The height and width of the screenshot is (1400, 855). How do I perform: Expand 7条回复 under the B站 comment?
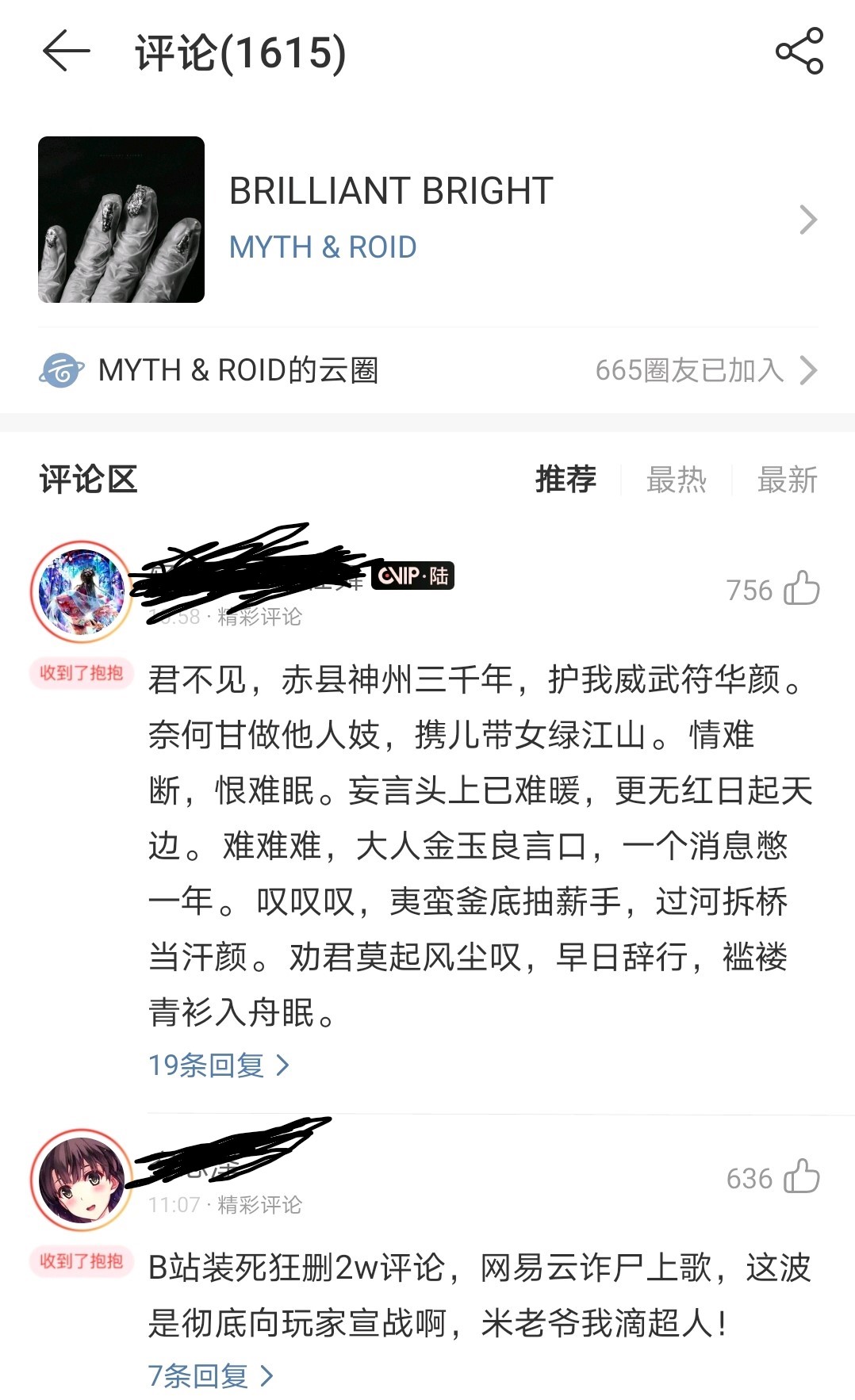[211, 1375]
